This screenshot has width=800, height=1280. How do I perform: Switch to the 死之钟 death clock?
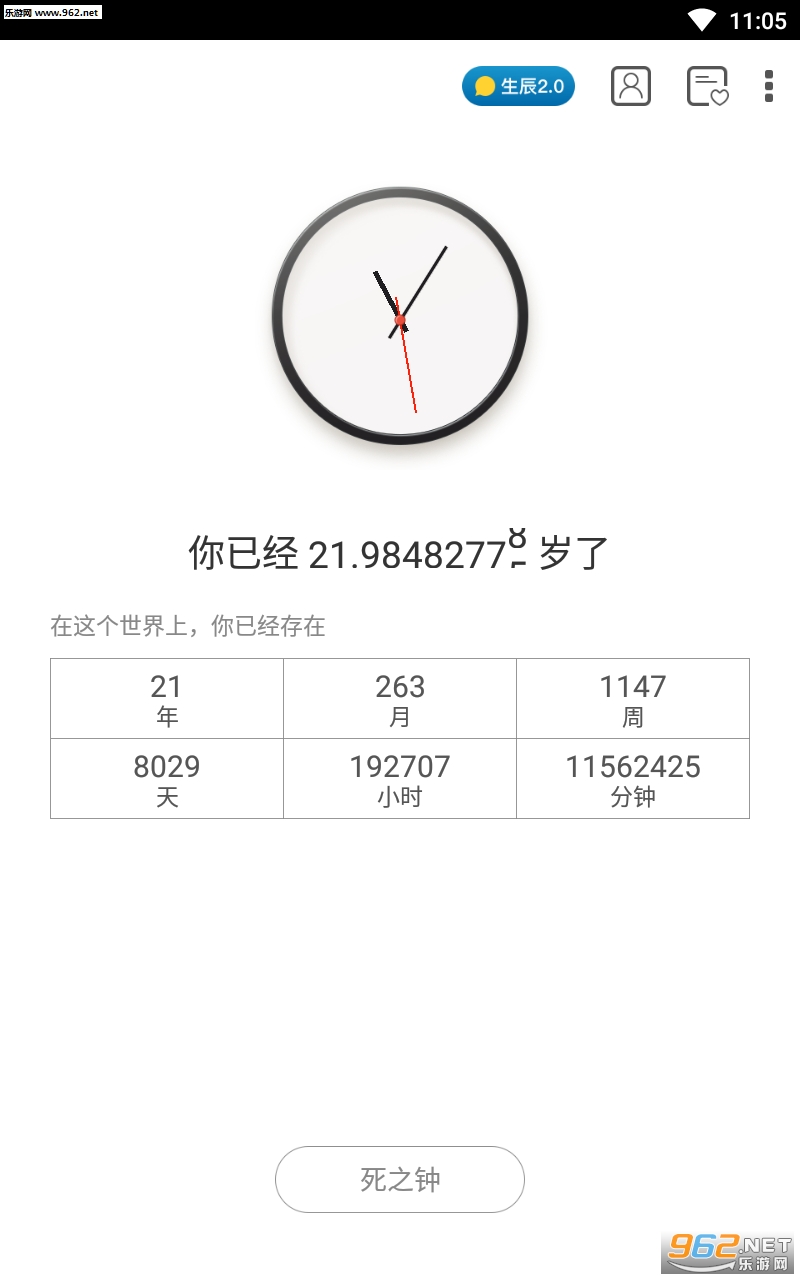pos(400,1179)
